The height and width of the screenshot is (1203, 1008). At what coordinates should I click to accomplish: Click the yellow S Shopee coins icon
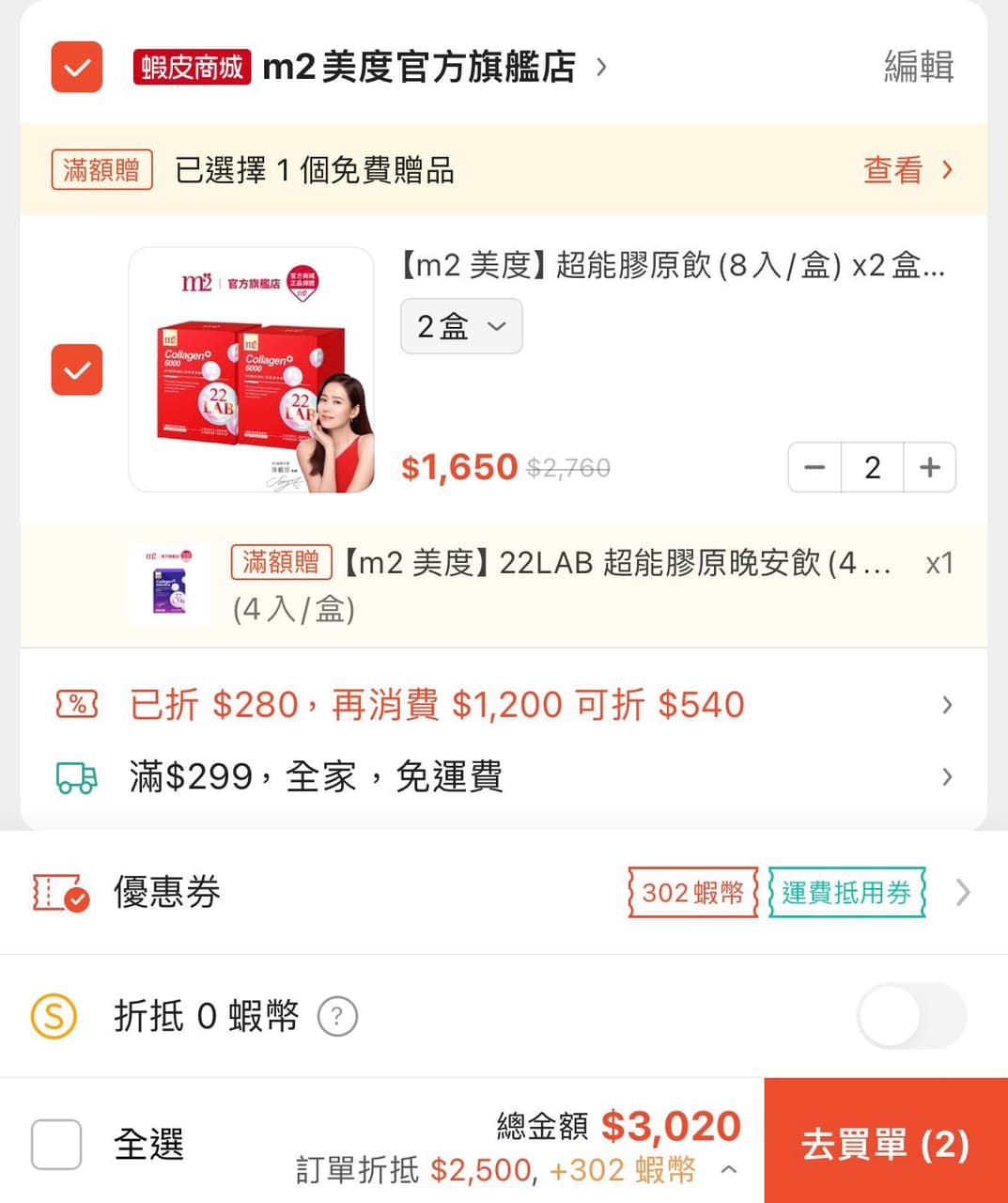(54, 1016)
